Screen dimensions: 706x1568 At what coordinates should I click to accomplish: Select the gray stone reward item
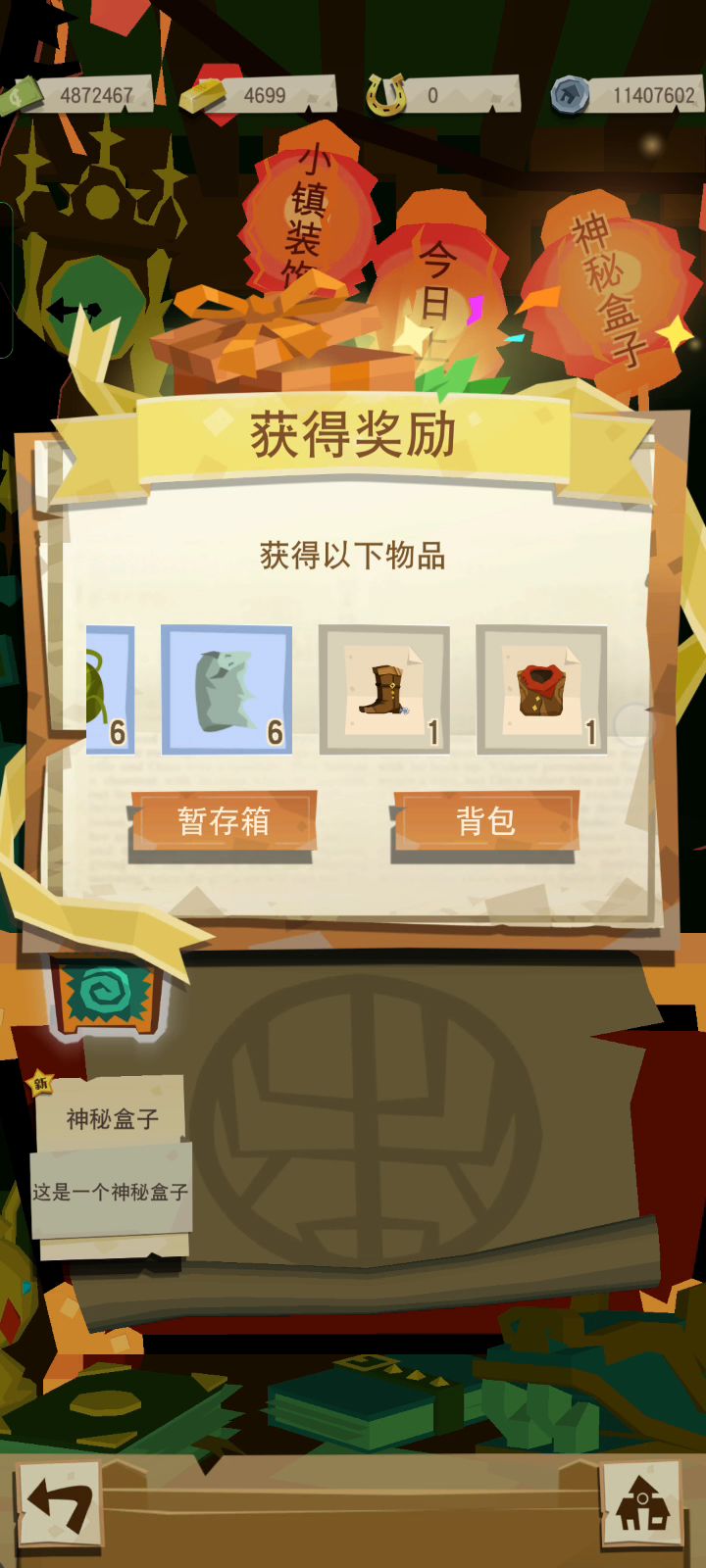pyautogui.click(x=227, y=690)
